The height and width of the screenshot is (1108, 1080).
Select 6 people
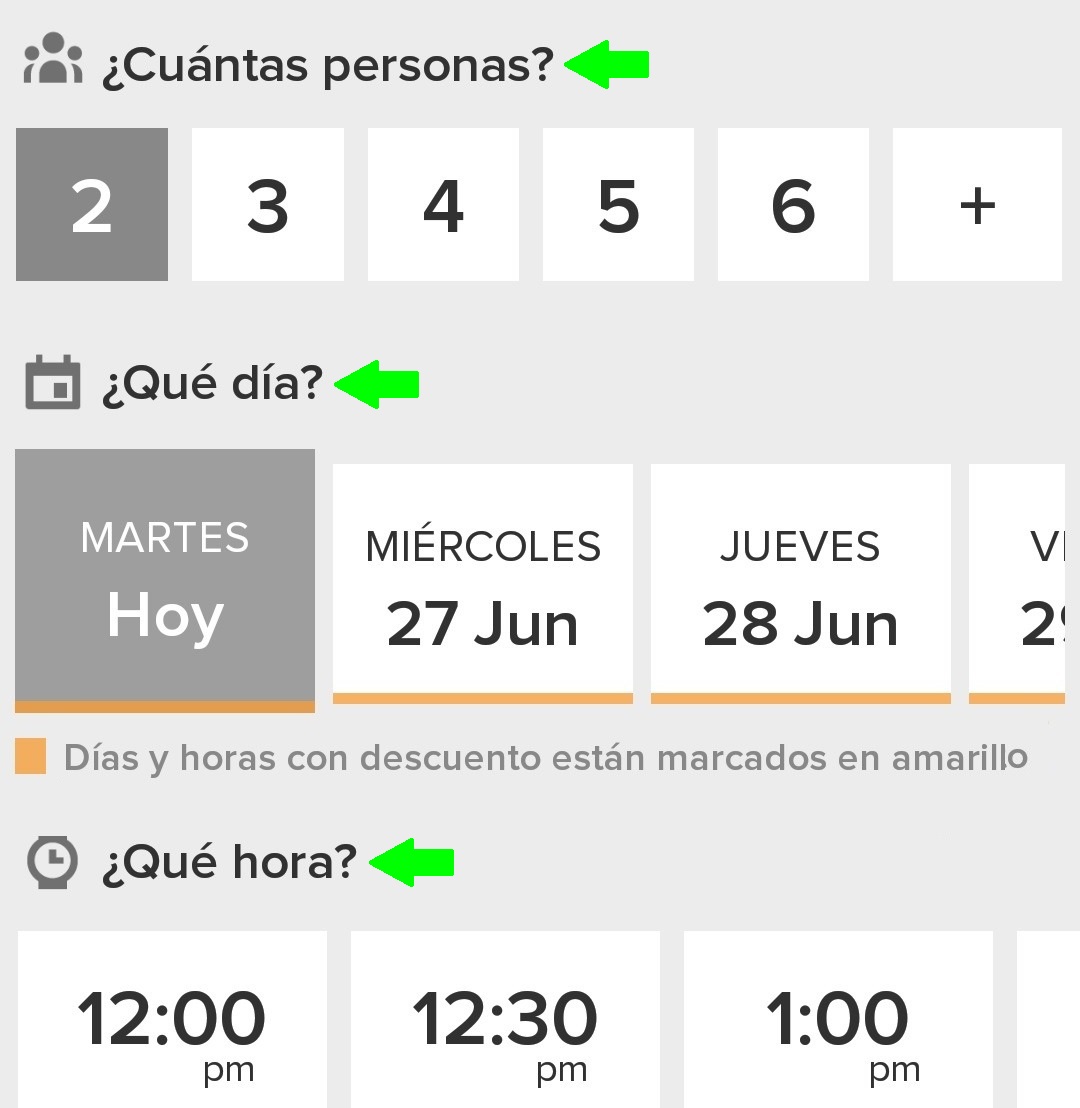click(793, 205)
